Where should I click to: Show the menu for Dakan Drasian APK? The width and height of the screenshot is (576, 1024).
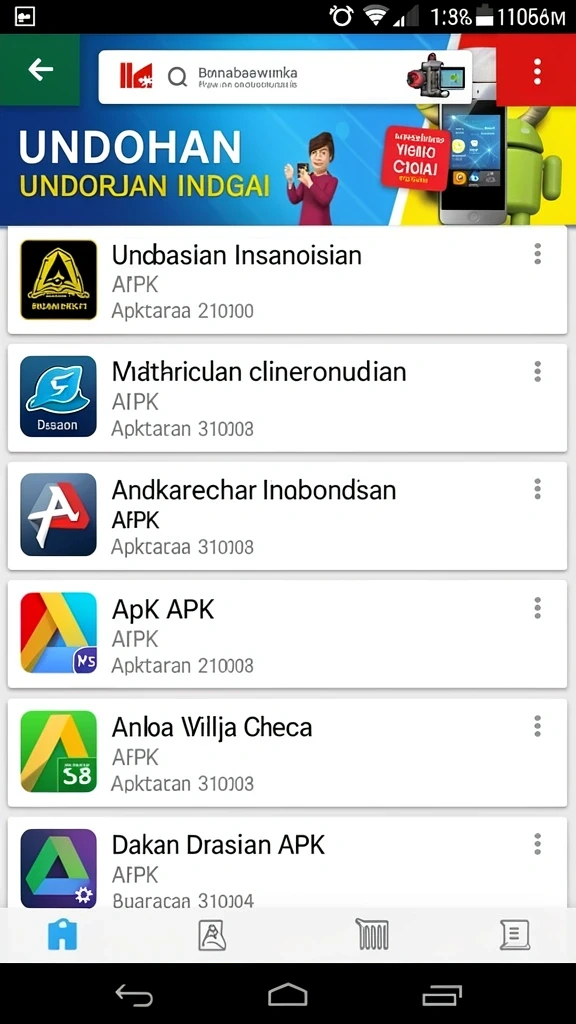[537, 844]
